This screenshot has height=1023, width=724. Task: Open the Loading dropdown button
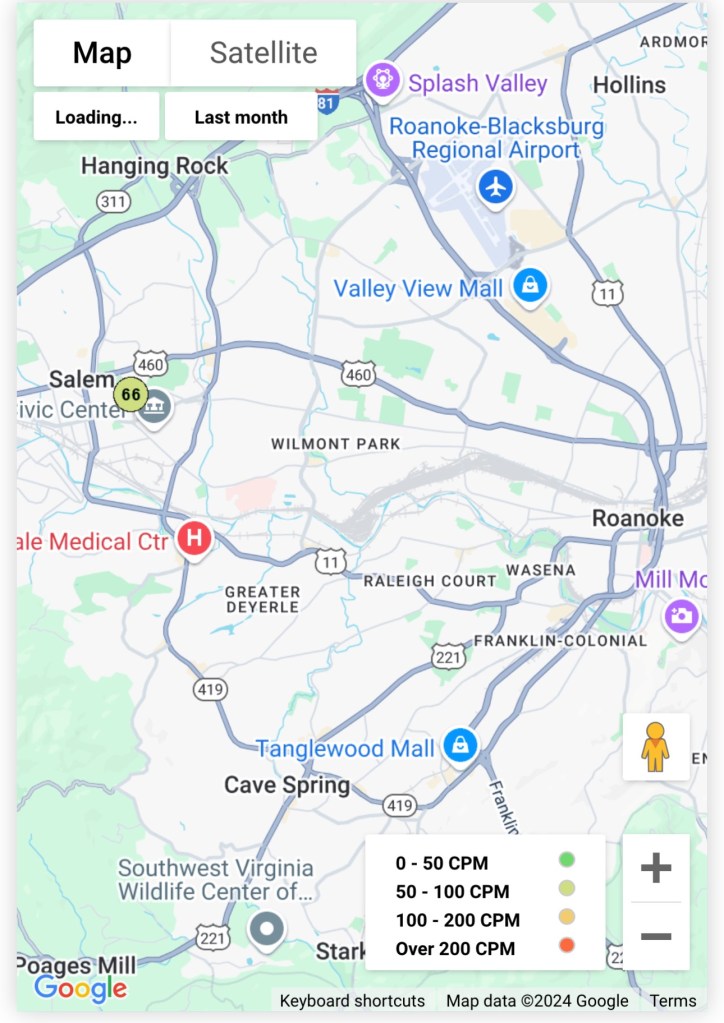tap(96, 117)
